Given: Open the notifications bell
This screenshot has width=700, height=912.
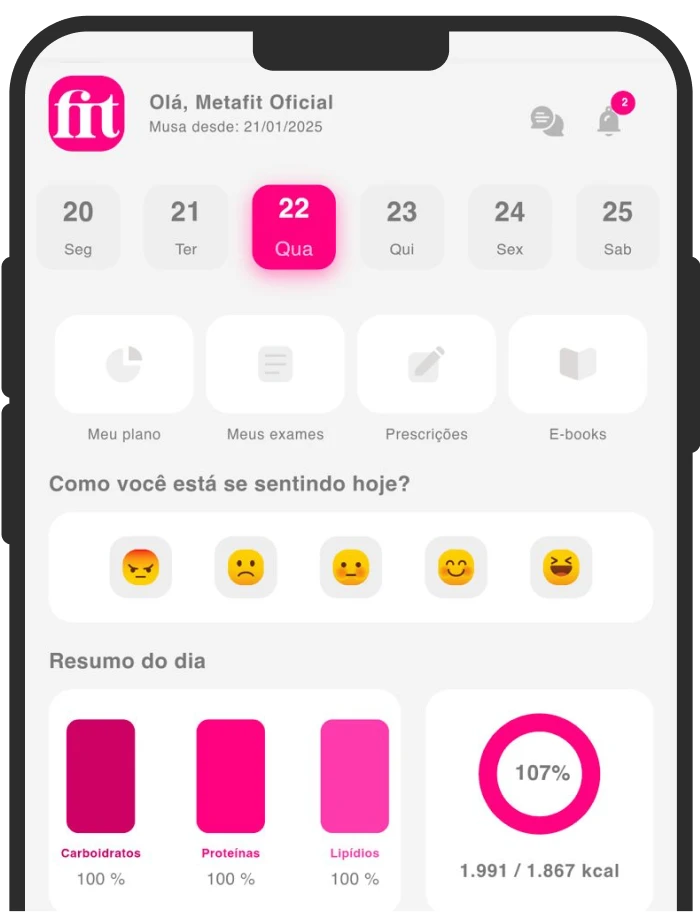Looking at the screenshot, I should click(x=609, y=121).
